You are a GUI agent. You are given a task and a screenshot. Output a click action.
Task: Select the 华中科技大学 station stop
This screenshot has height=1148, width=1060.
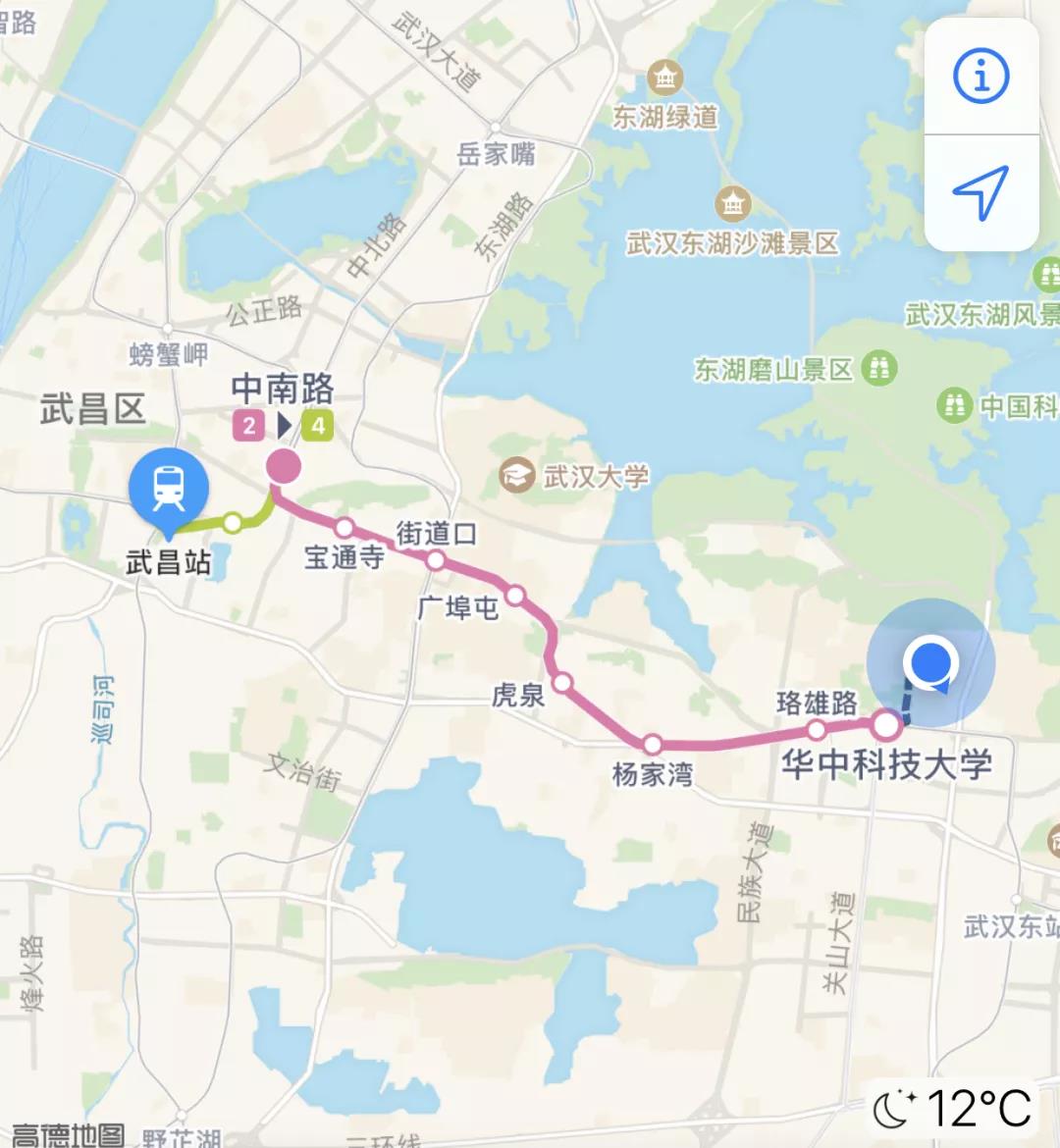[886, 726]
